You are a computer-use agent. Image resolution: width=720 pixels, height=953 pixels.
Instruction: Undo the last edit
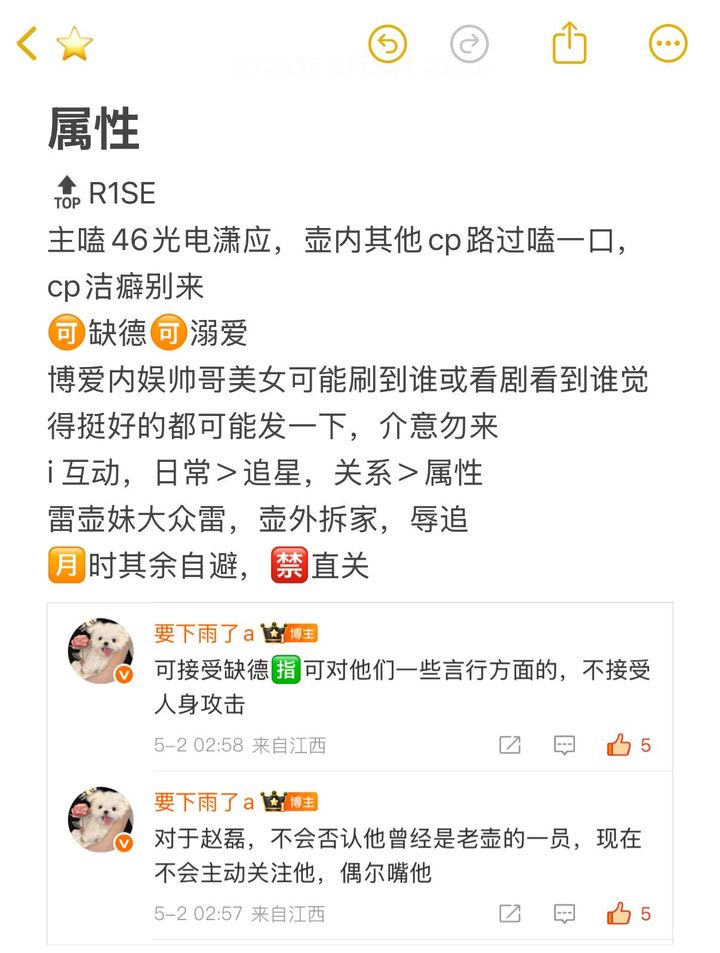pos(387,44)
